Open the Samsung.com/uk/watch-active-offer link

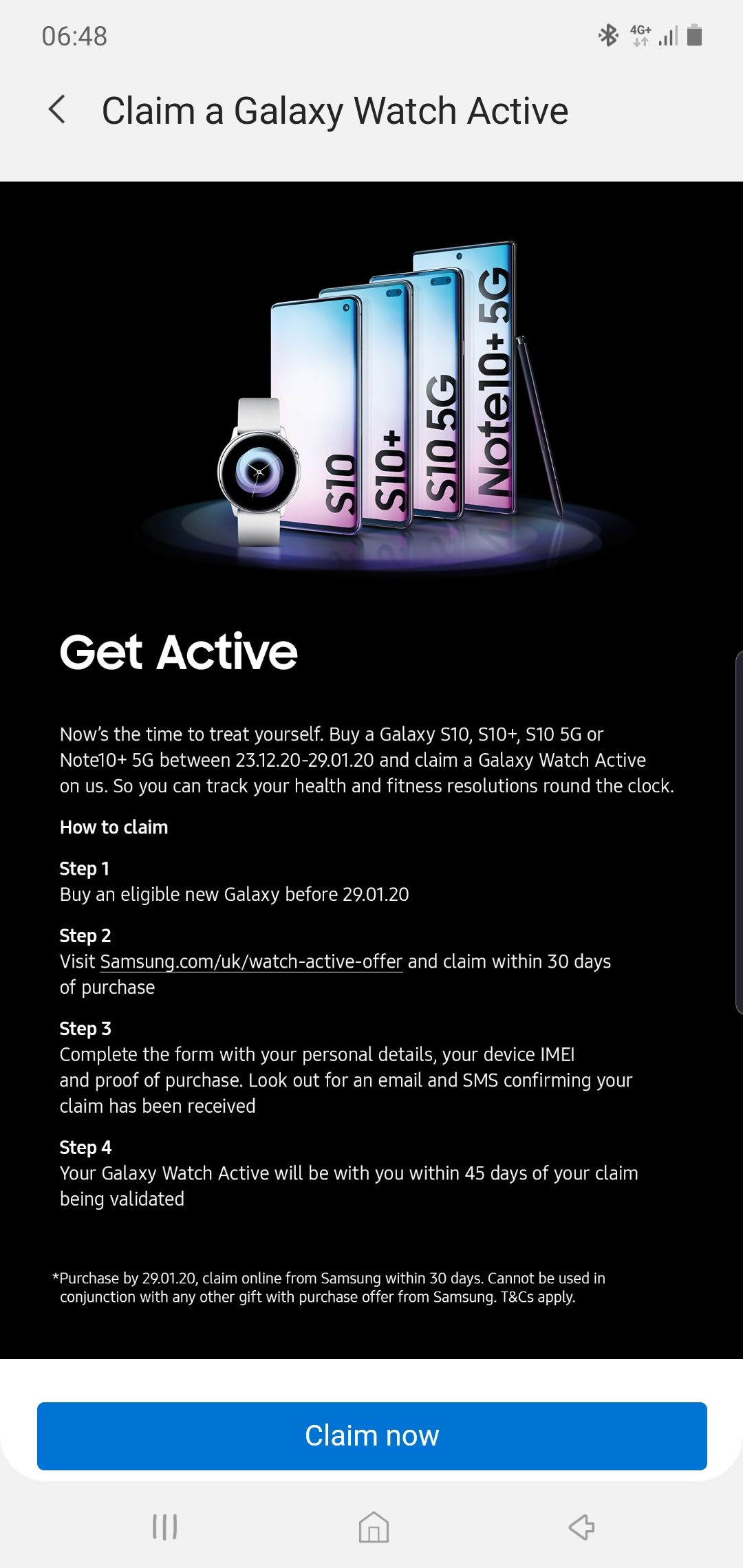click(251, 961)
